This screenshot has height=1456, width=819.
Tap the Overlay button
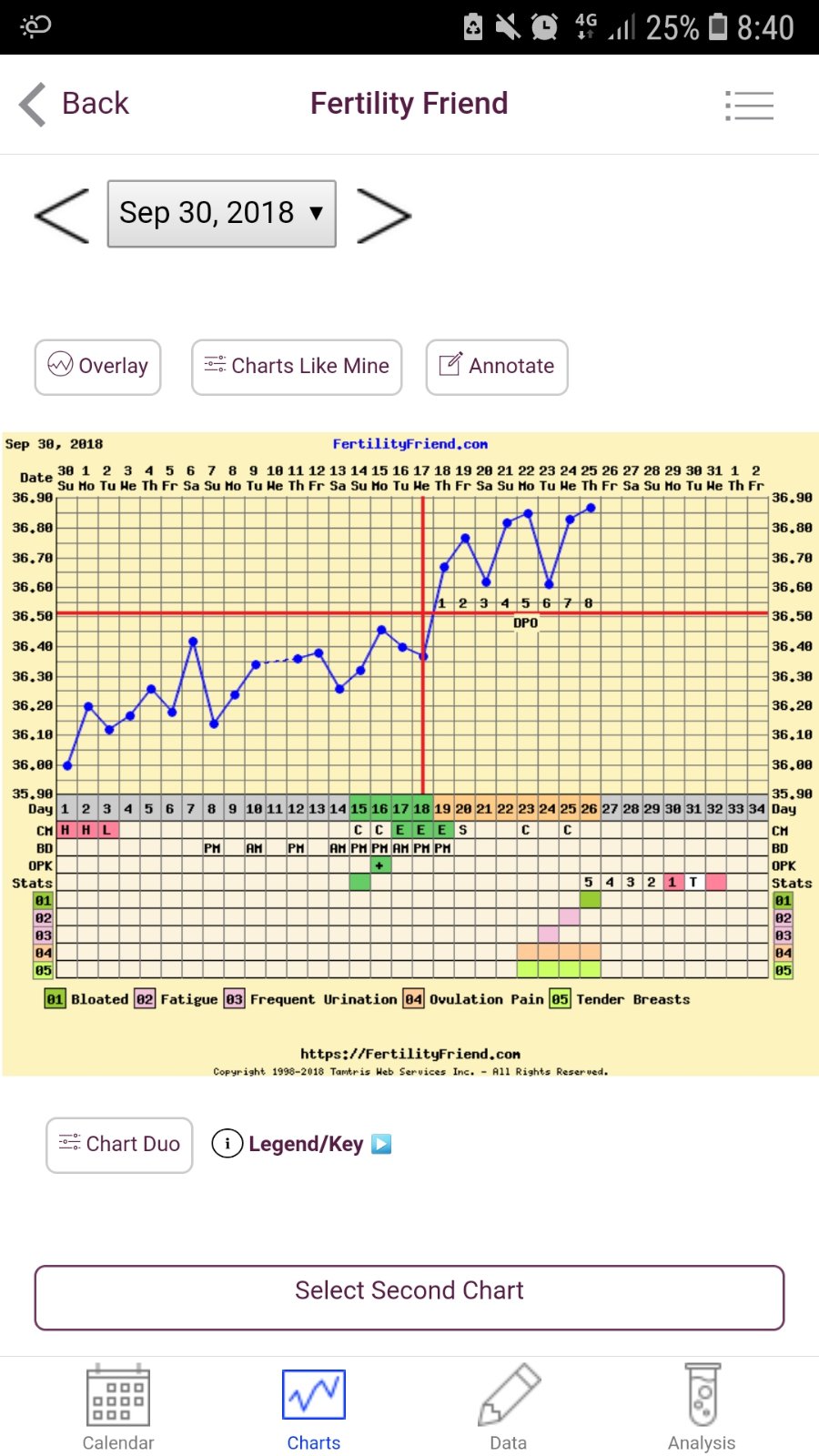pos(98,367)
